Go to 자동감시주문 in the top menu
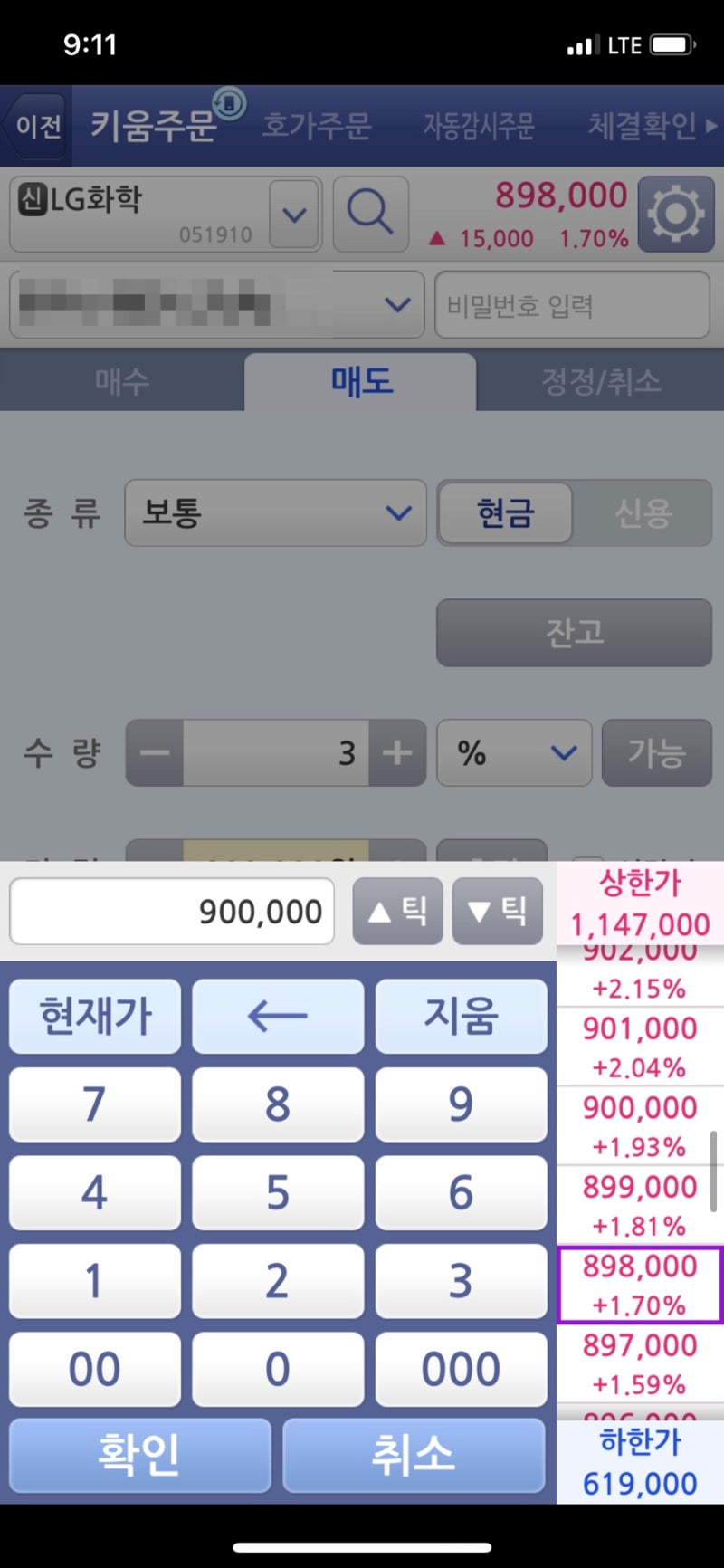 click(479, 126)
